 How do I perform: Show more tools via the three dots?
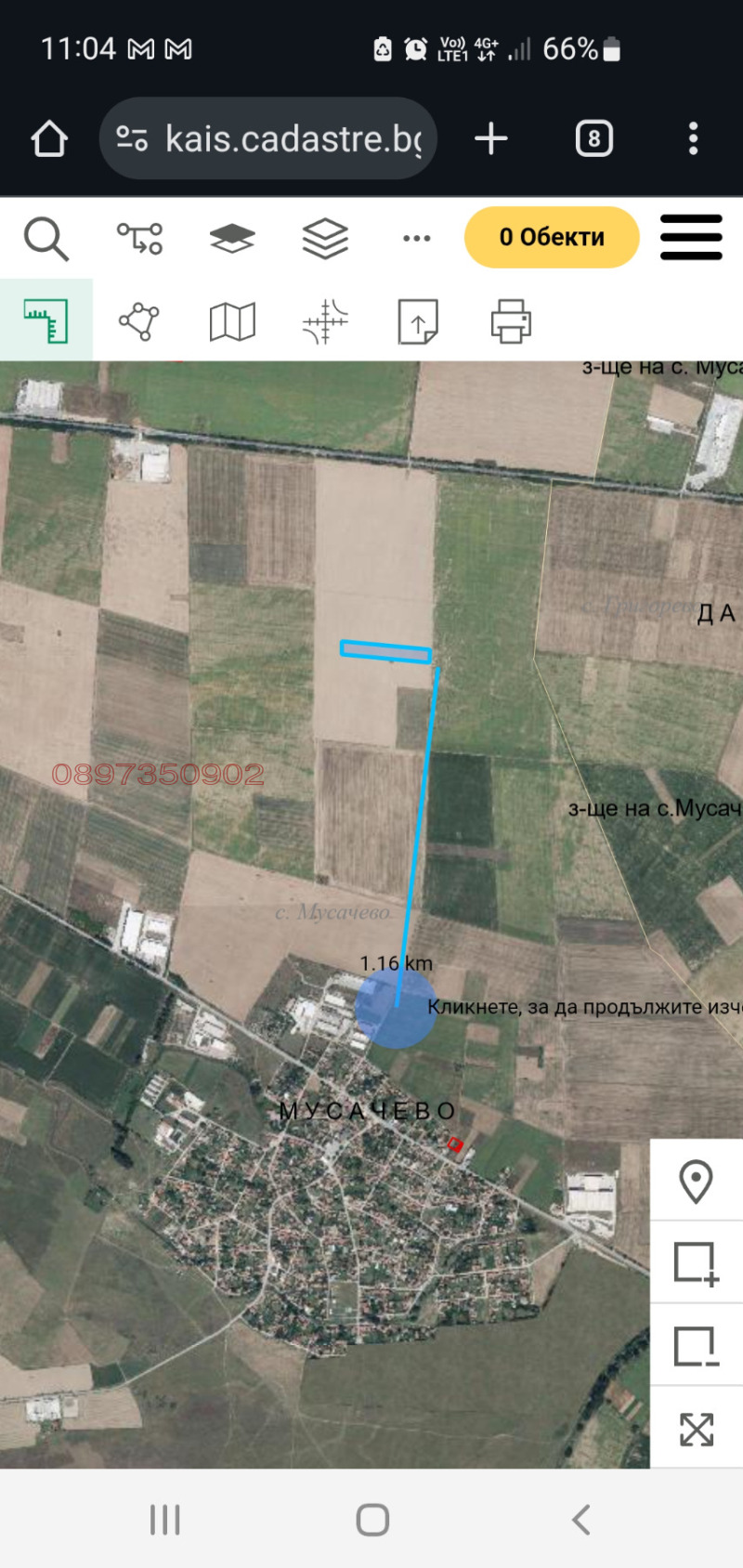pos(416,239)
